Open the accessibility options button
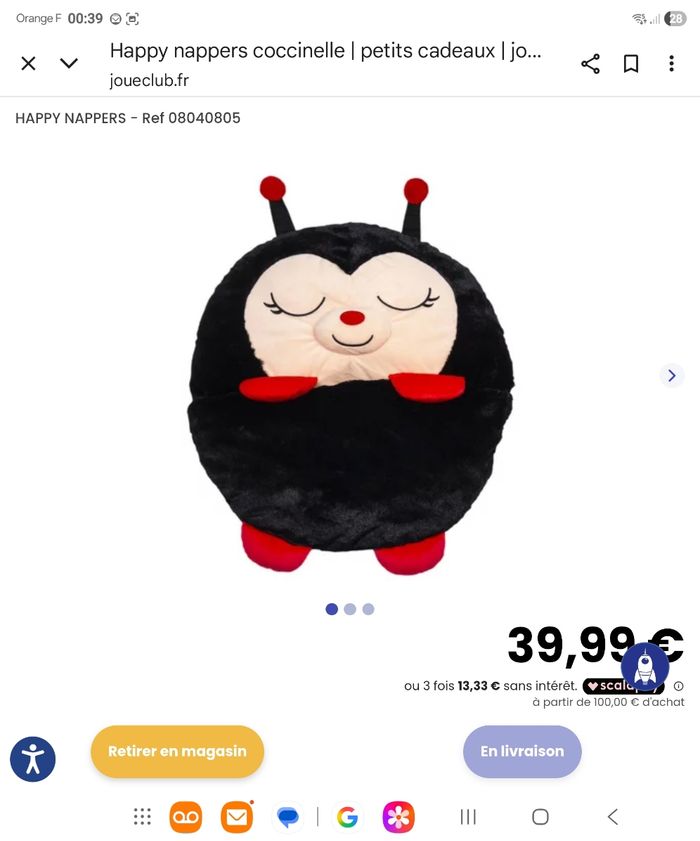700x841 pixels. pyautogui.click(x=33, y=759)
